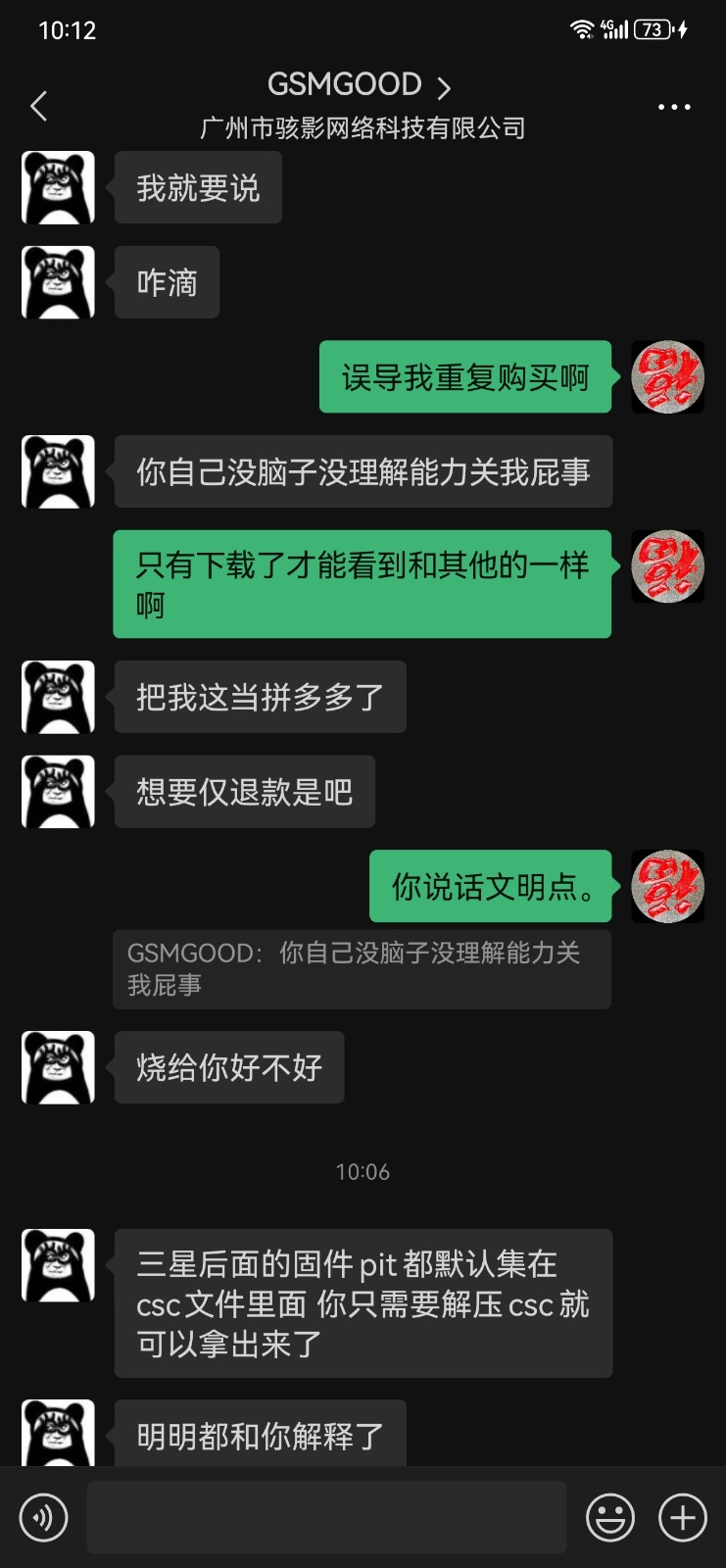Focus the message text field
726x1568 pixels.
pyautogui.click(x=326, y=1517)
